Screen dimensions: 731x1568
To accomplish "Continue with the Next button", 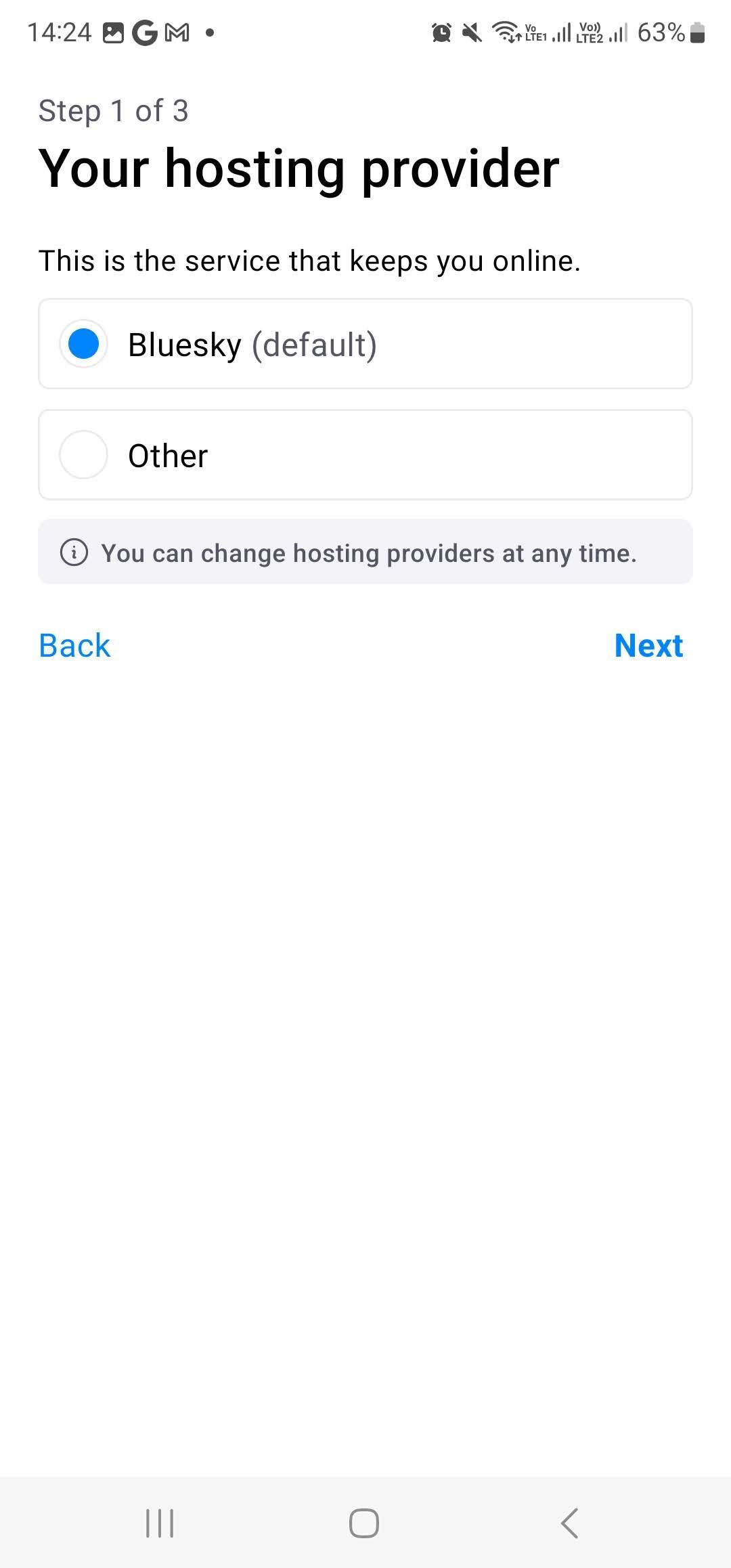I will point(648,645).
